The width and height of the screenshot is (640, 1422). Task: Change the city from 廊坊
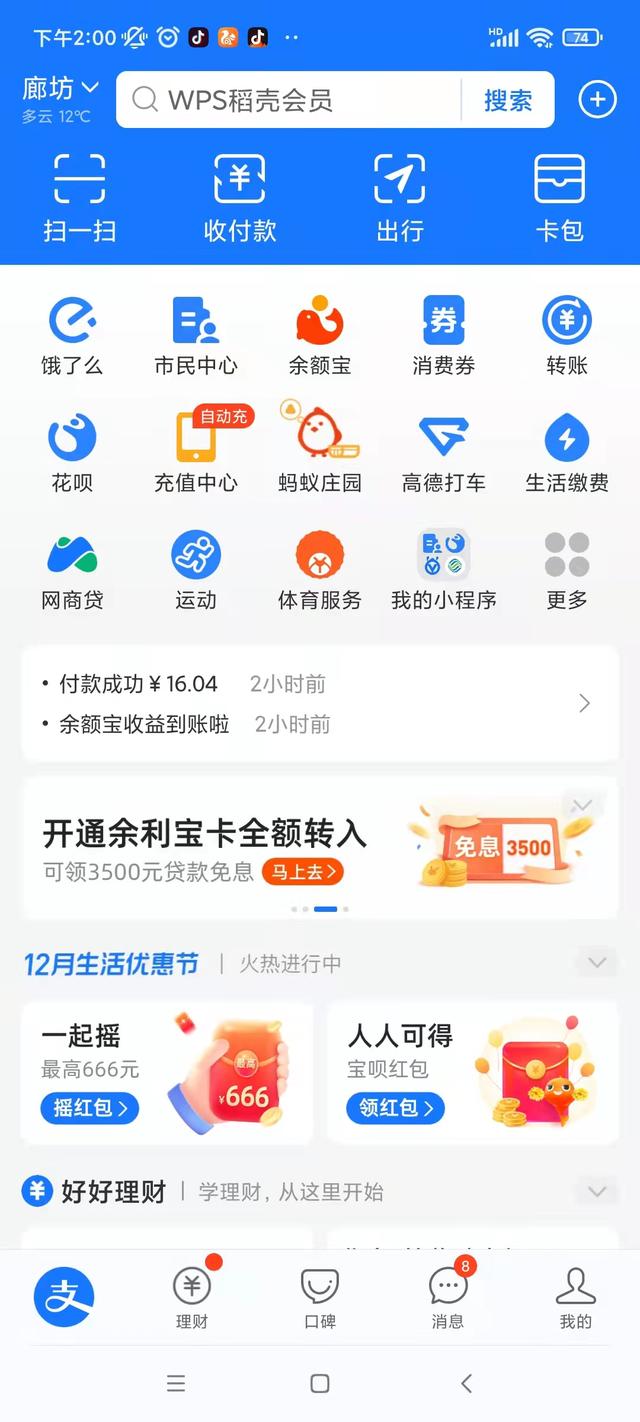(60, 90)
